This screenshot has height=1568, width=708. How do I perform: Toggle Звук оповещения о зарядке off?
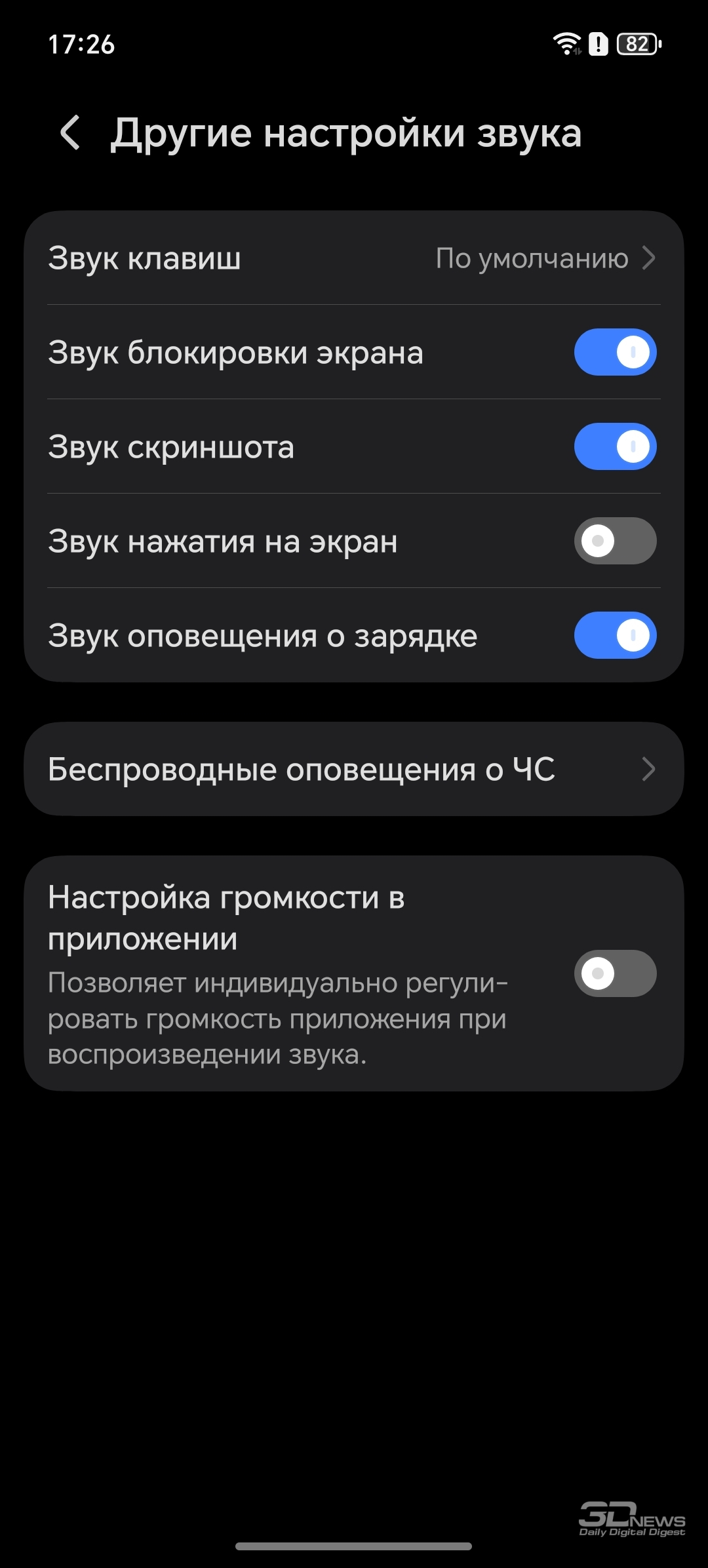point(615,636)
